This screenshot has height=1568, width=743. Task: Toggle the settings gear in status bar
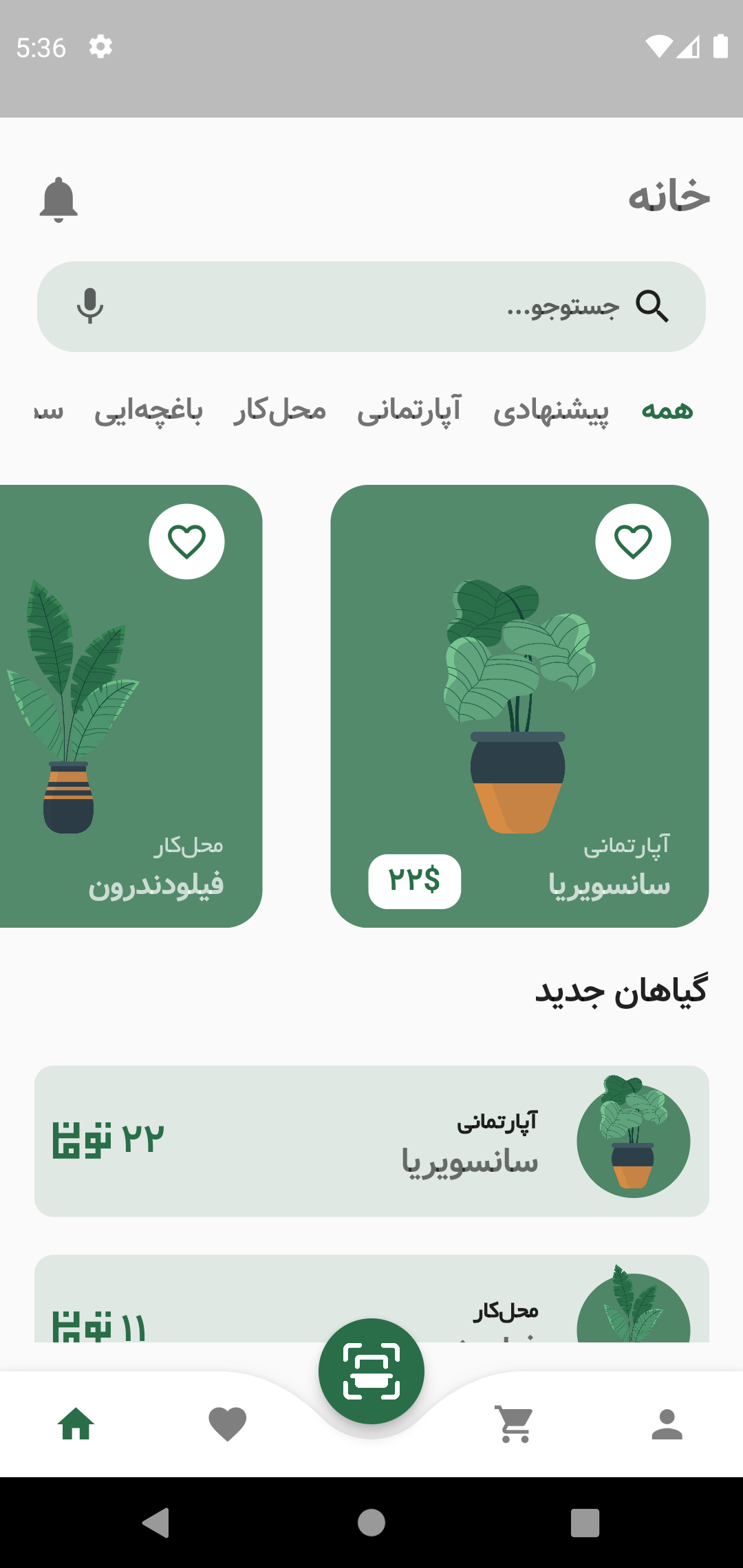[x=100, y=47]
